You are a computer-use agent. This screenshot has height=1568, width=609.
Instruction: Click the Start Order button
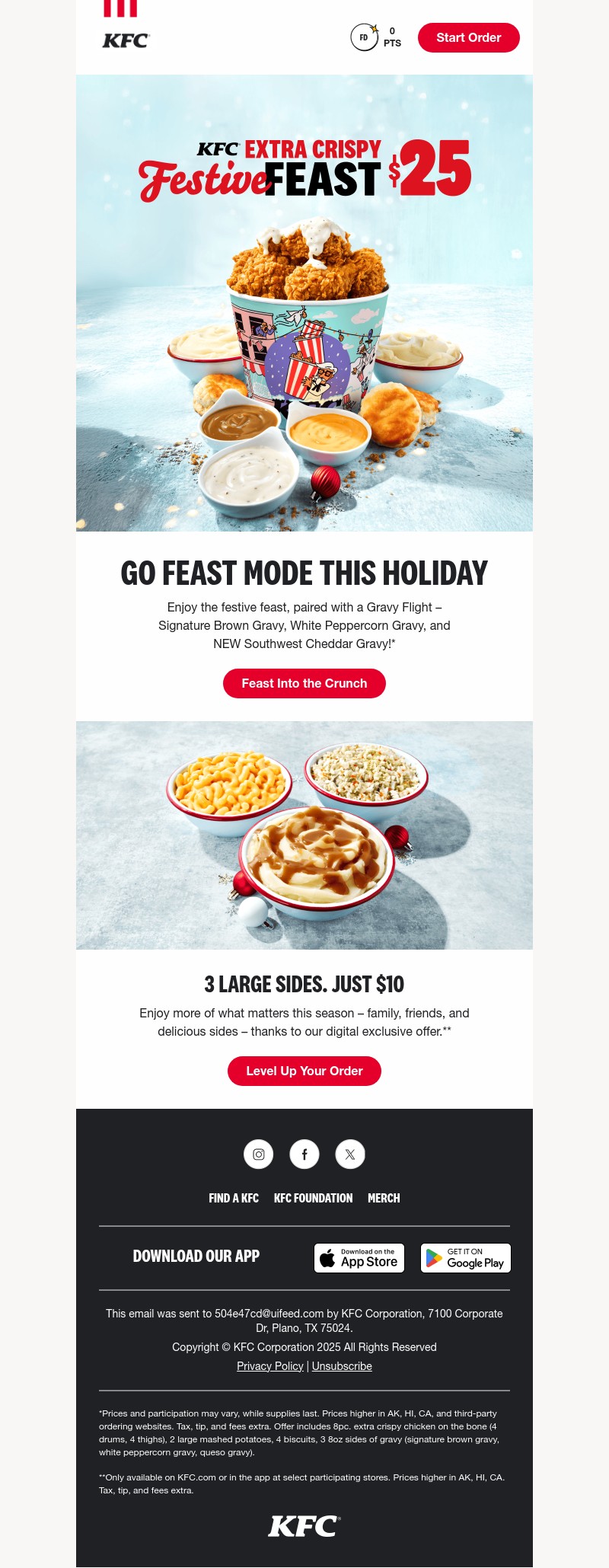[x=468, y=37]
